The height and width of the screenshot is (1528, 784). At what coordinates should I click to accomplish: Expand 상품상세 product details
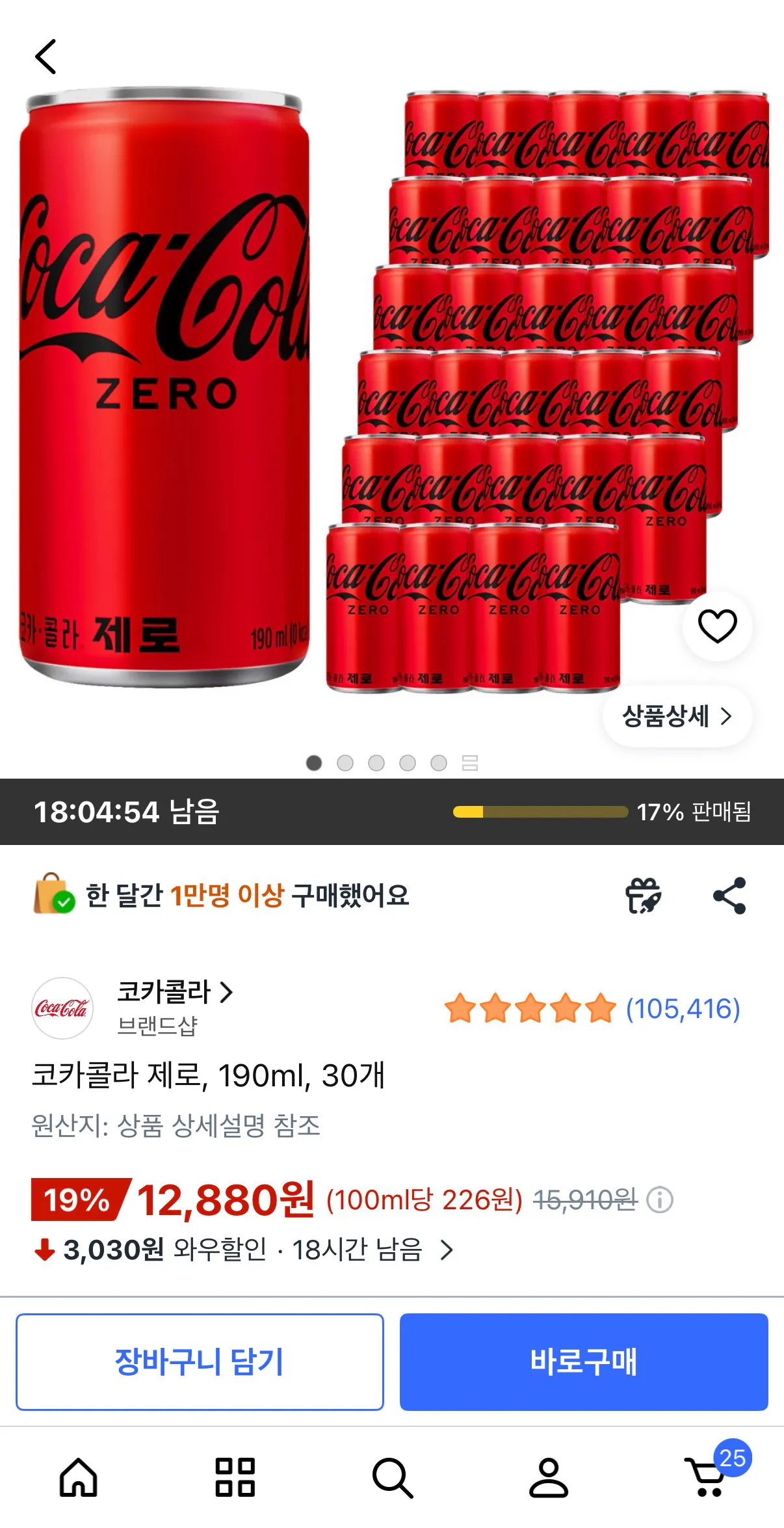click(676, 716)
